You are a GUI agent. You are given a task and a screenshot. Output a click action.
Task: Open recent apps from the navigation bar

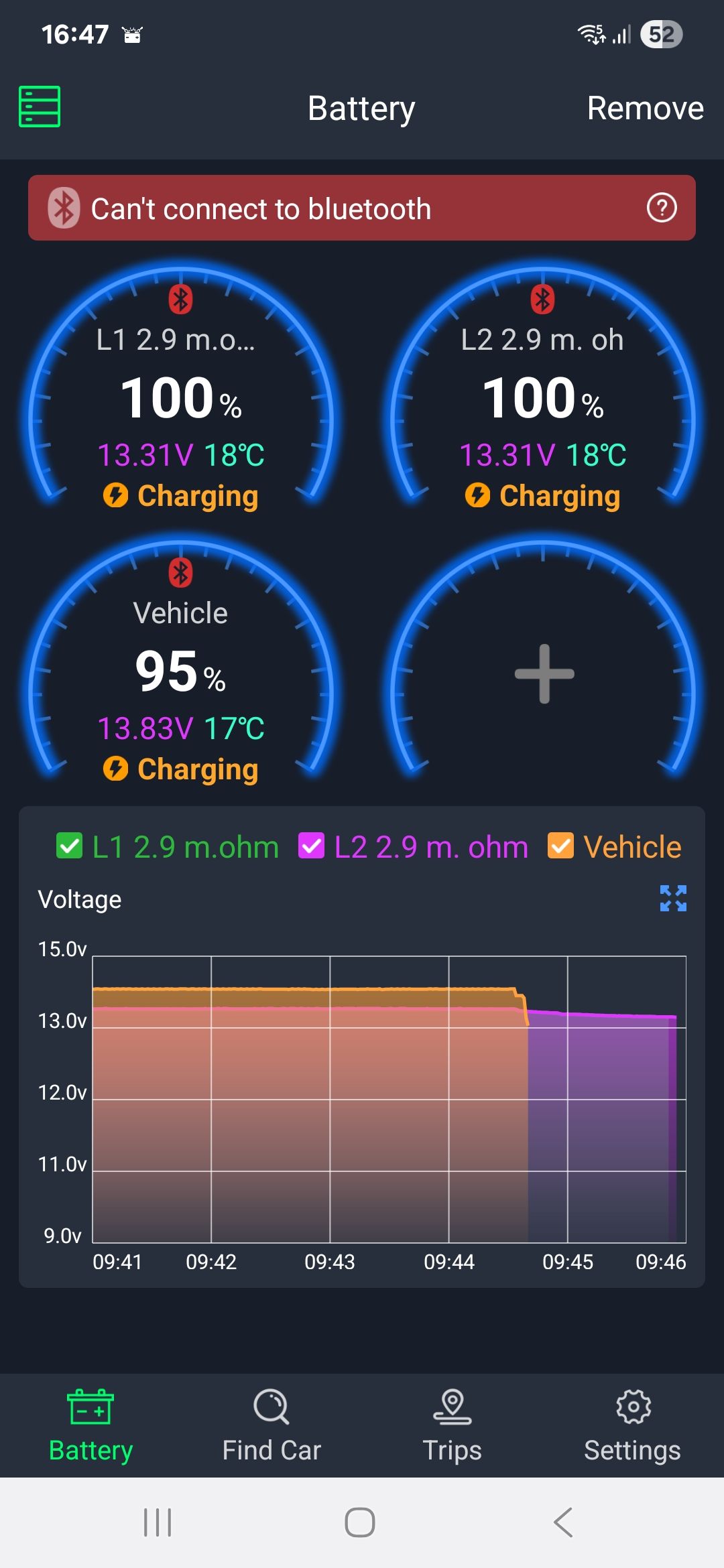[158, 1522]
